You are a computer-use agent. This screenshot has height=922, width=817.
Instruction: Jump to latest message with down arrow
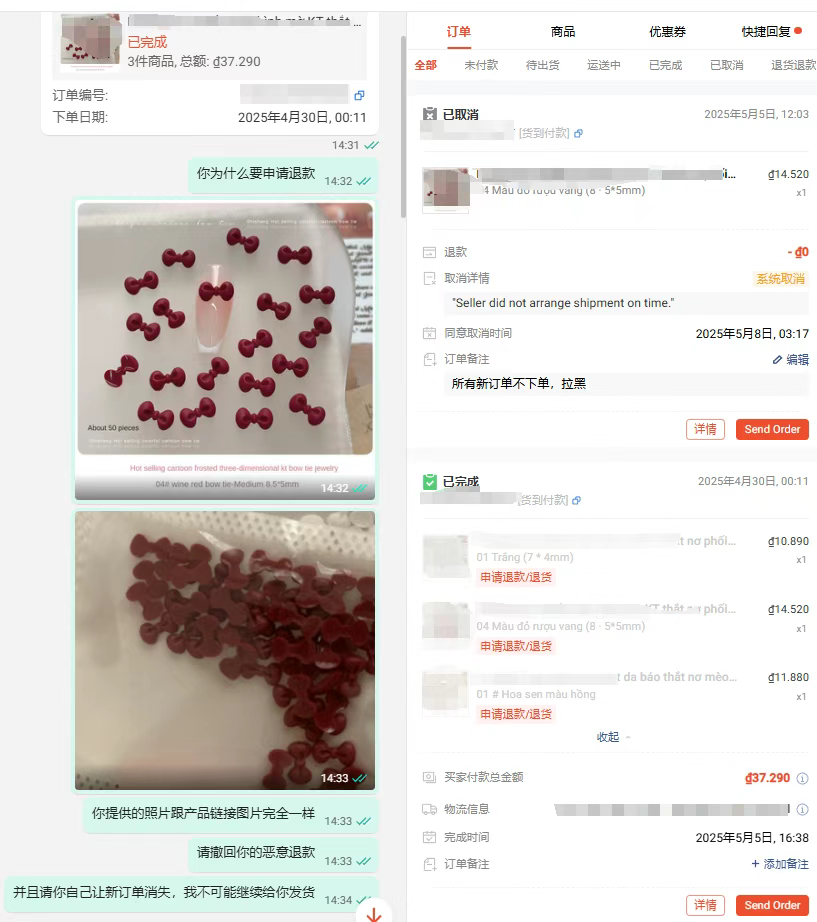[374, 913]
